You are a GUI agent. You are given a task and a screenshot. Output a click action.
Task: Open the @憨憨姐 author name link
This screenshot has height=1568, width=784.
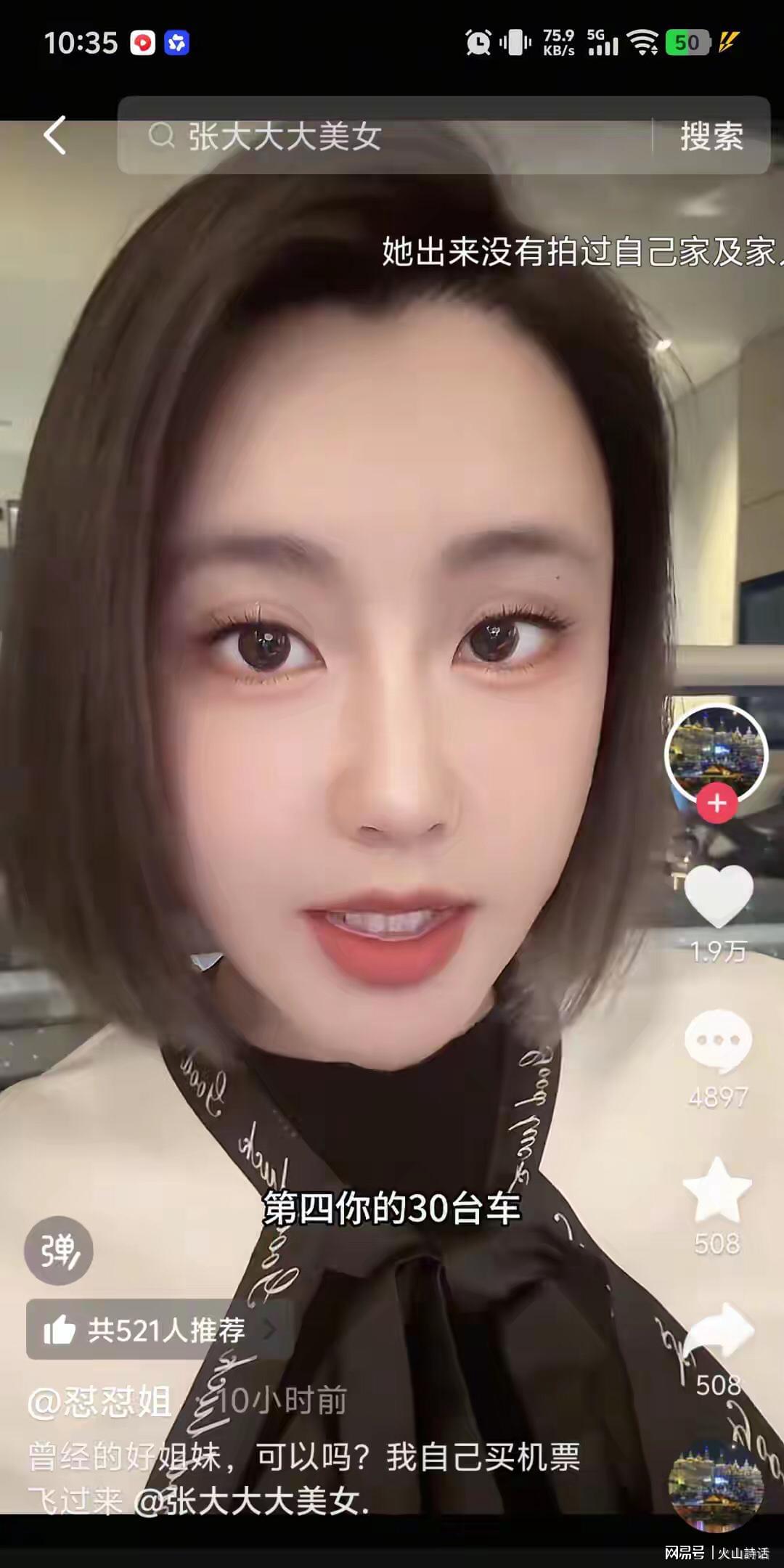click(x=100, y=1401)
